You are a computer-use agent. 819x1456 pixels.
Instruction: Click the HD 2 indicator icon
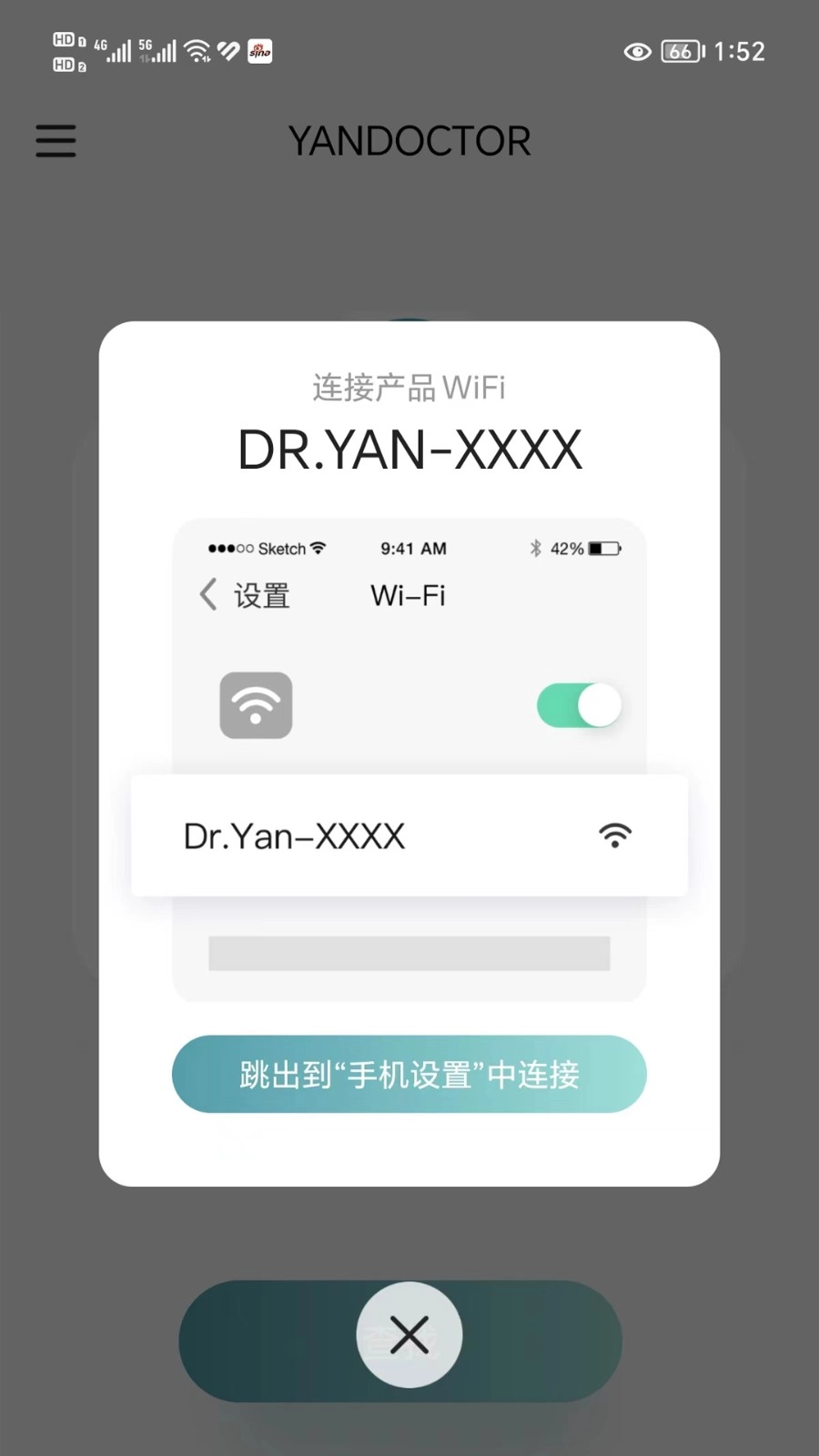(66, 66)
